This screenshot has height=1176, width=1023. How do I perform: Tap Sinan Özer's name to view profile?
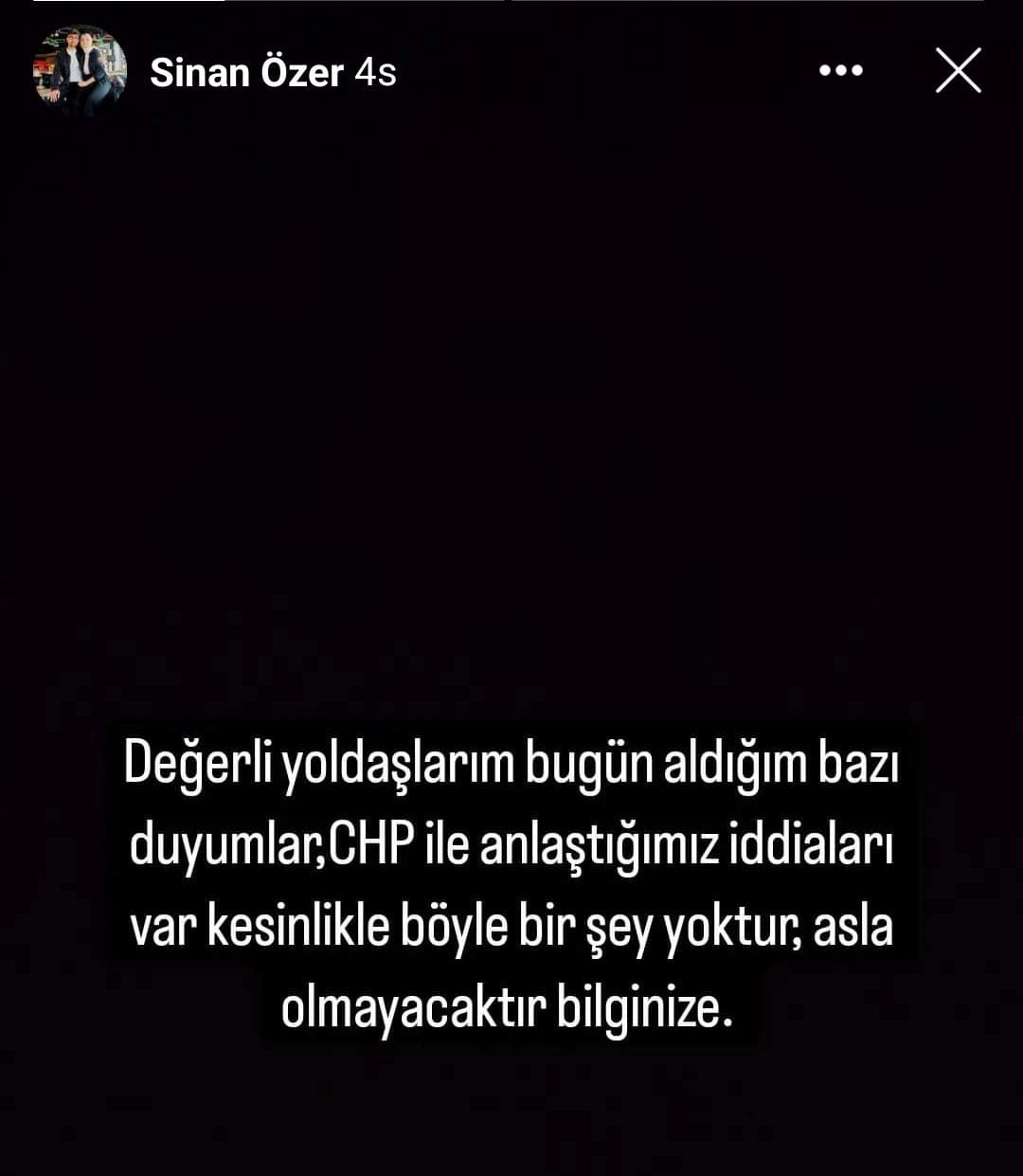coord(245,73)
